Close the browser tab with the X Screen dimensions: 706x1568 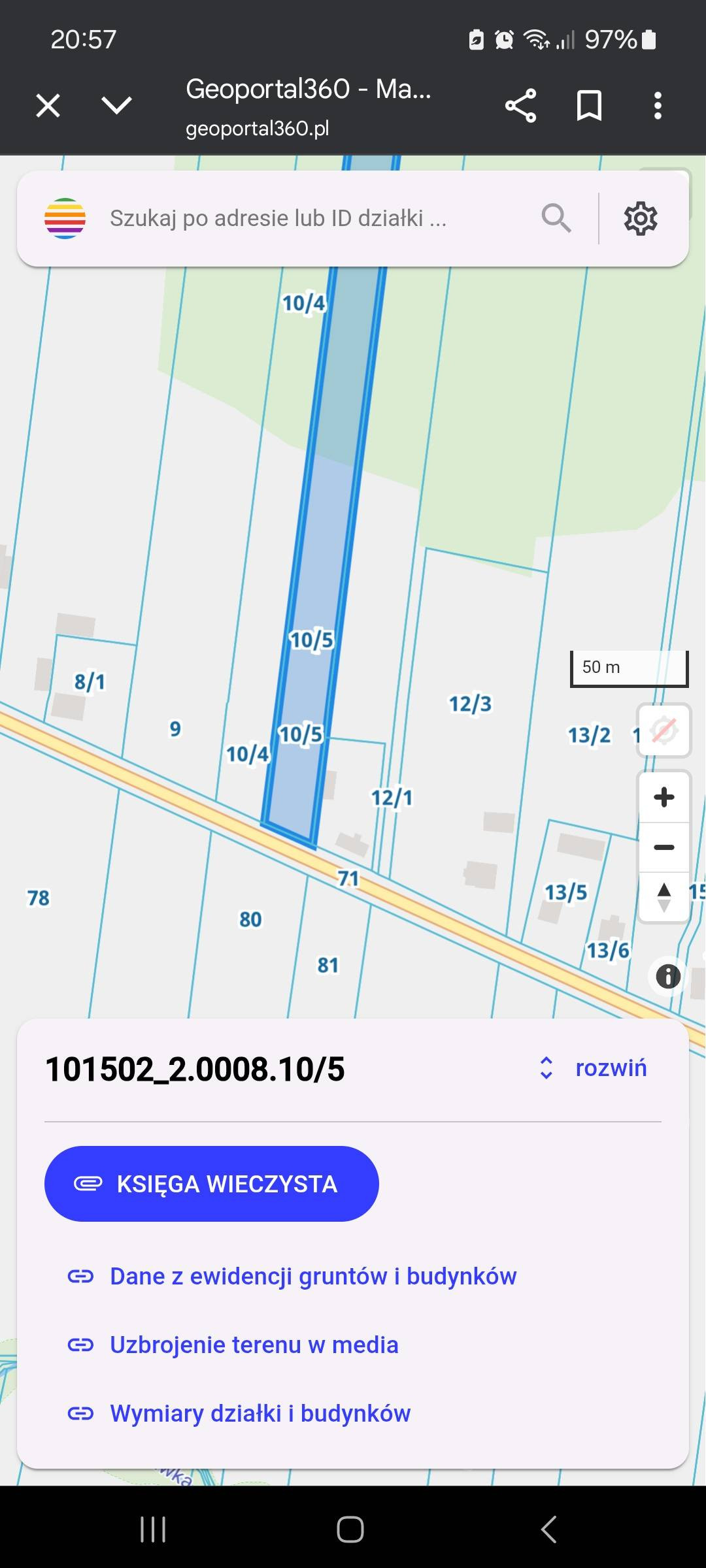click(x=48, y=105)
